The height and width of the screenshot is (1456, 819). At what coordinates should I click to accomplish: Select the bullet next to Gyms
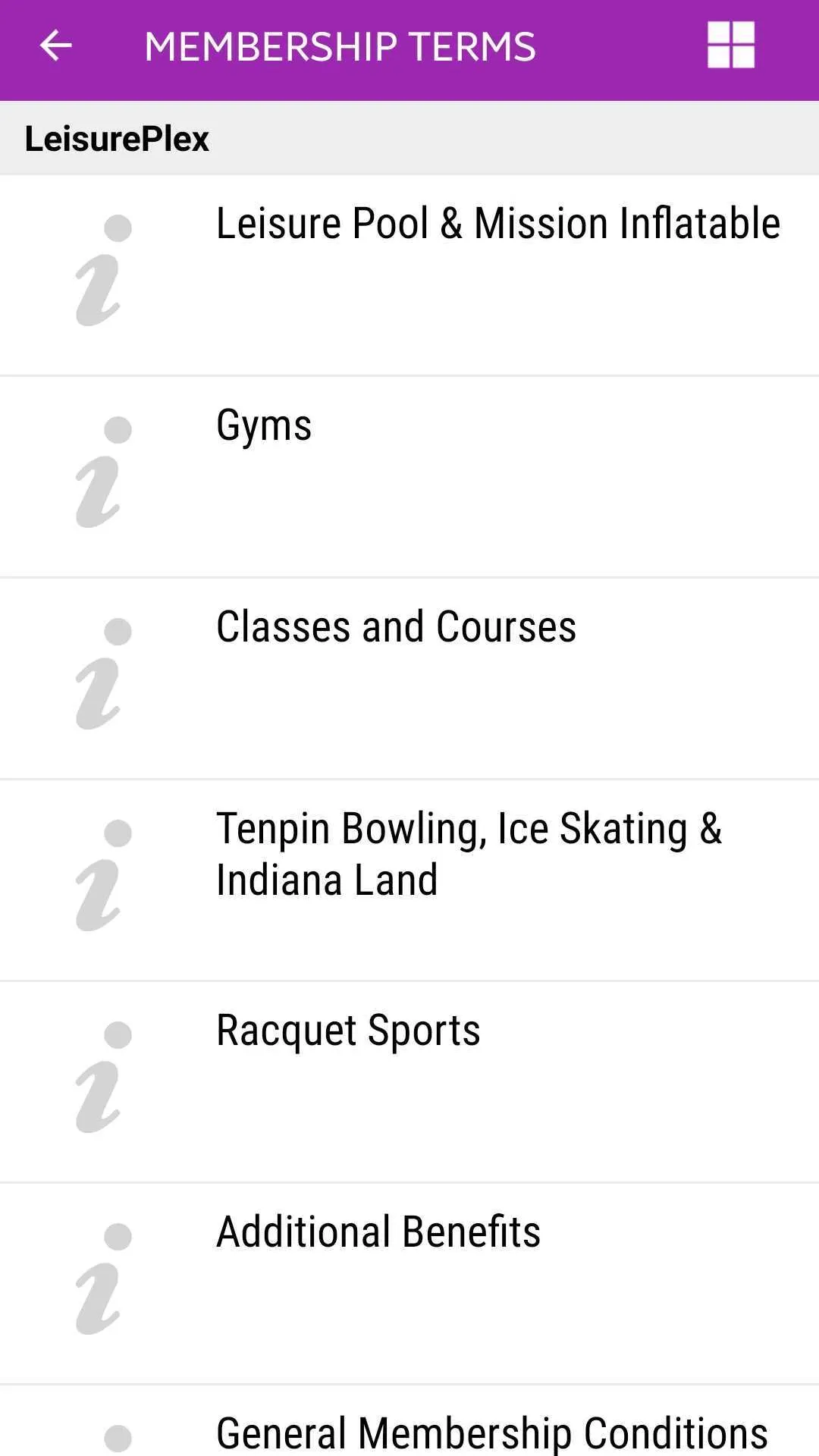point(118,428)
